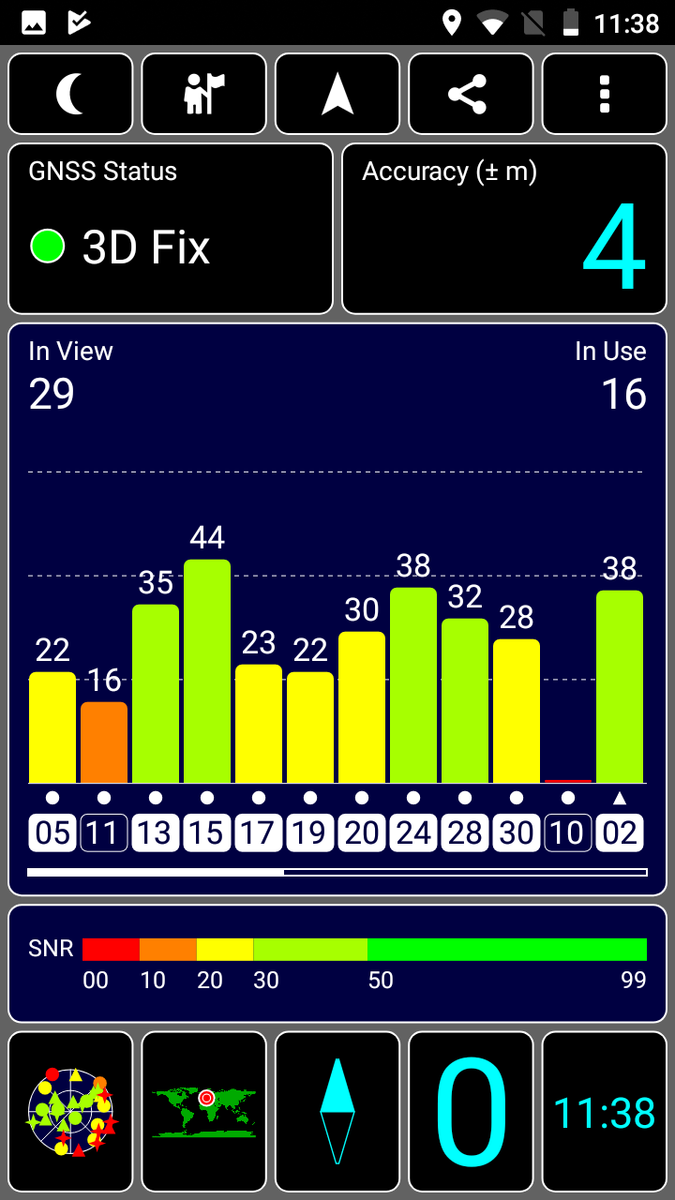Share the current location
675x1200 pixels.
point(471,94)
